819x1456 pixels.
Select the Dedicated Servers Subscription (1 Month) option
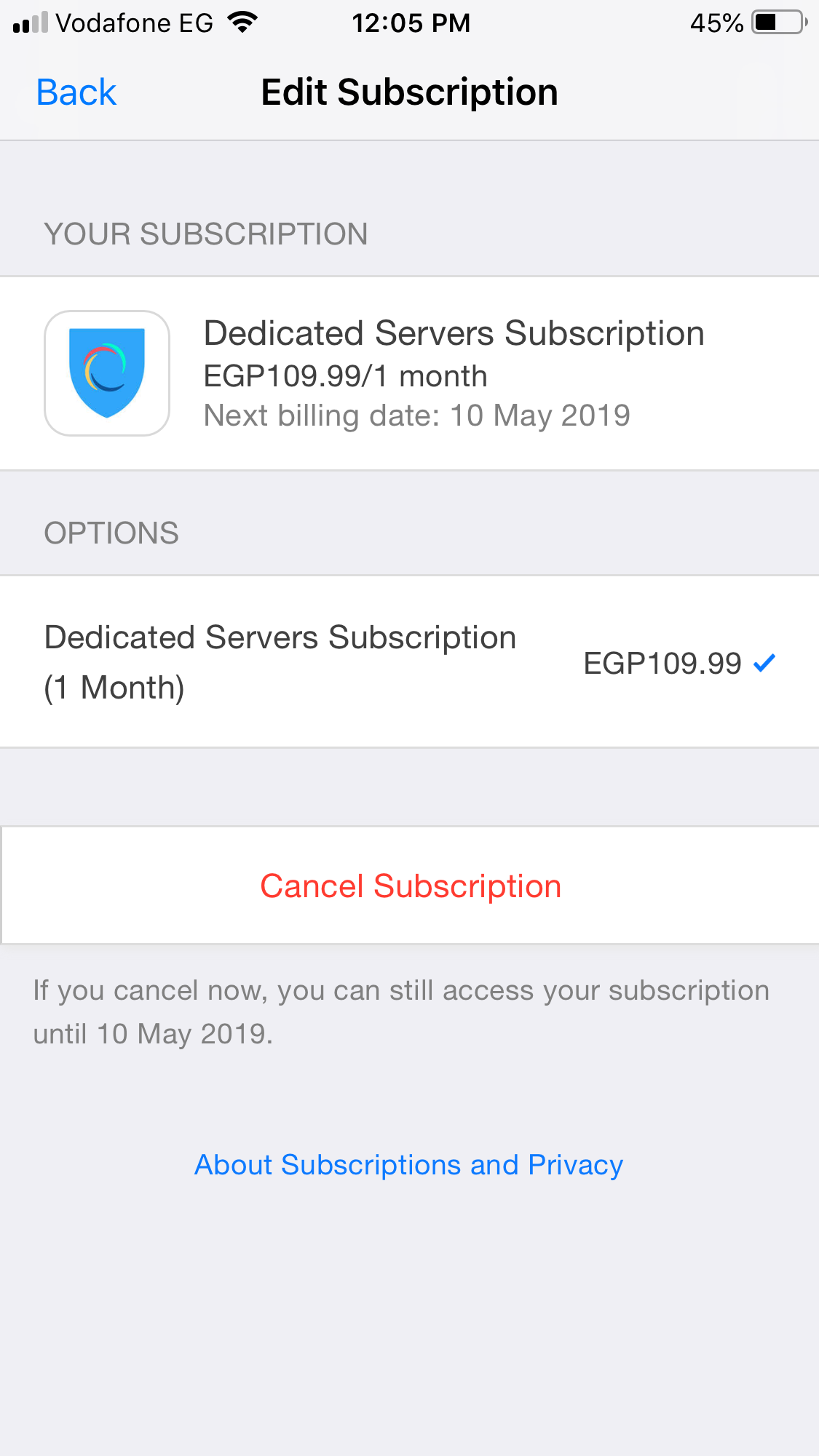pyautogui.click(x=409, y=661)
